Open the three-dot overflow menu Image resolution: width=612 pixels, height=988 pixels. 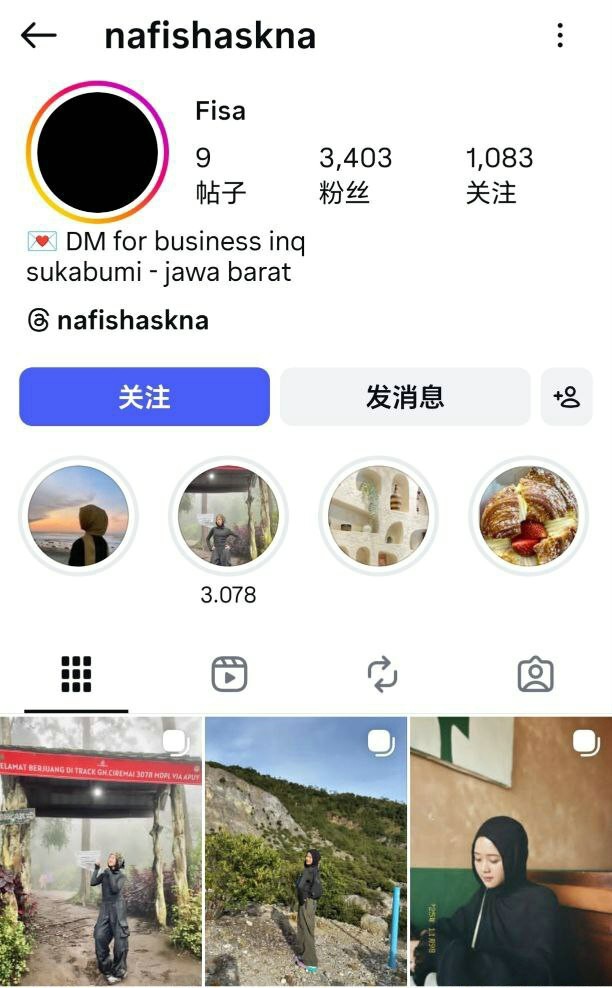tap(560, 37)
